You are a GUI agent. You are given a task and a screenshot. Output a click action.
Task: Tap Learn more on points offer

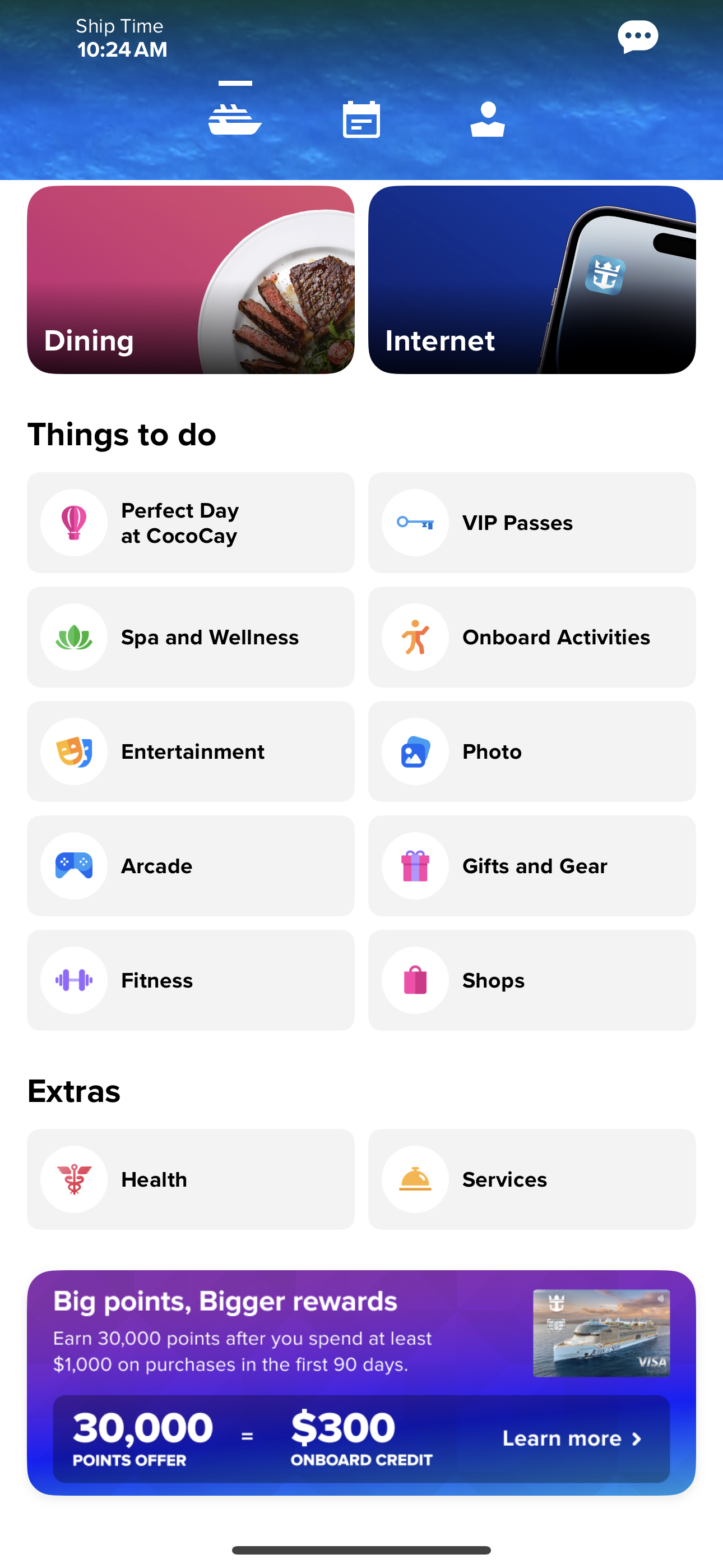572,1439
